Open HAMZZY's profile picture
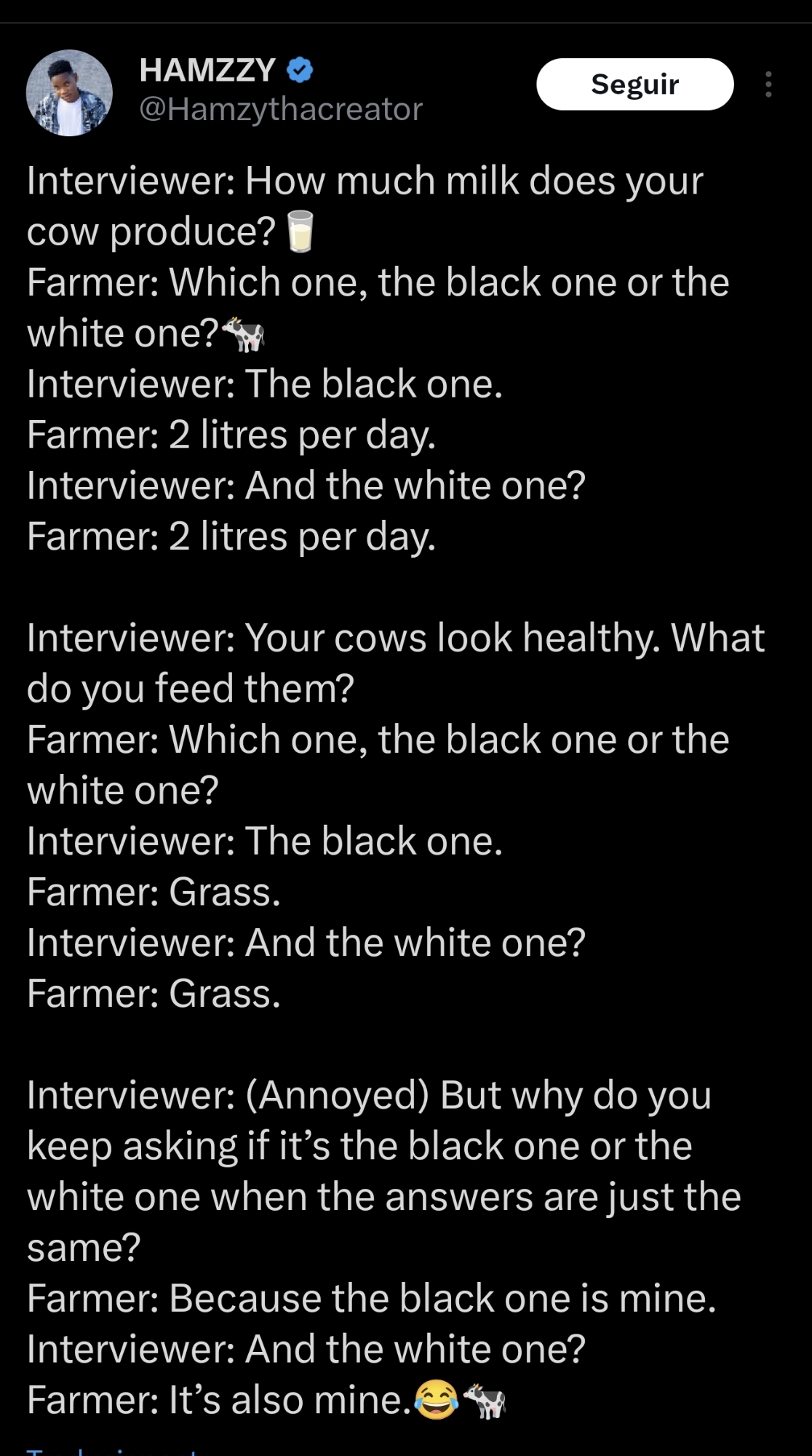812x1456 pixels. tap(69, 93)
